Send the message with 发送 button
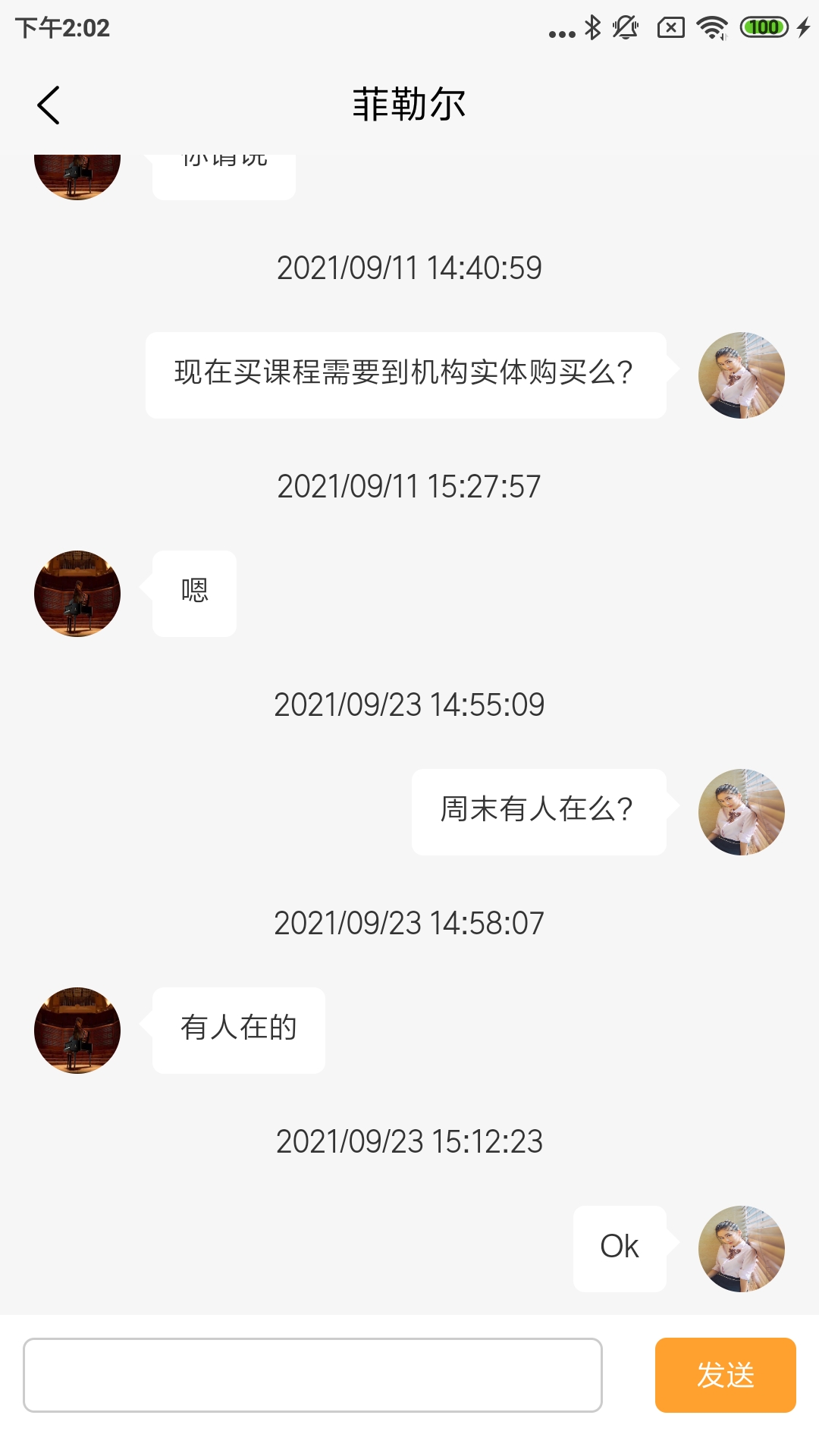This screenshot has height=1456, width=819. click(725, 1375)
